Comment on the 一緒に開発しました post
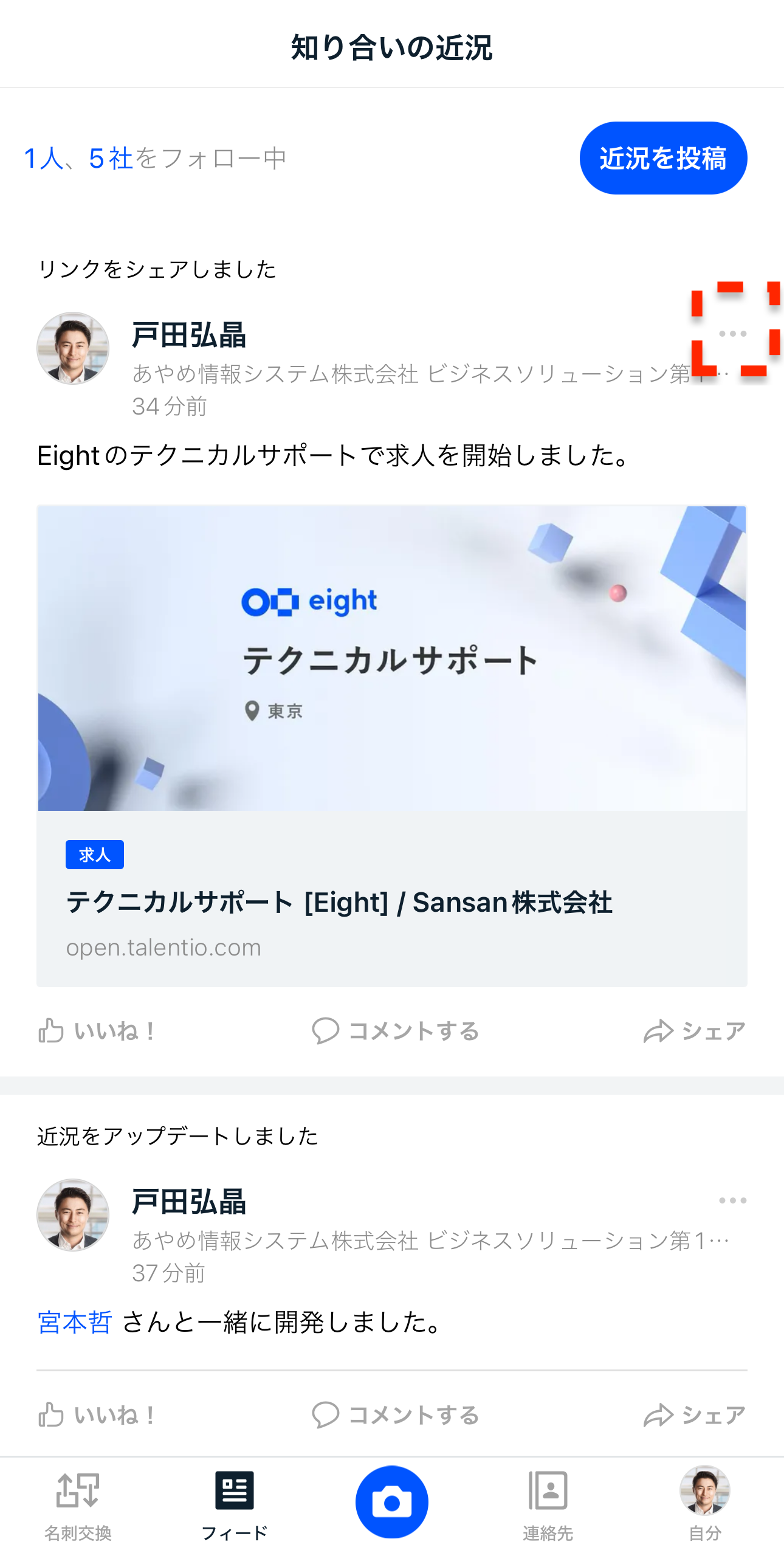This screenshot has width=784, height=1567. [x=396, y=1415]
